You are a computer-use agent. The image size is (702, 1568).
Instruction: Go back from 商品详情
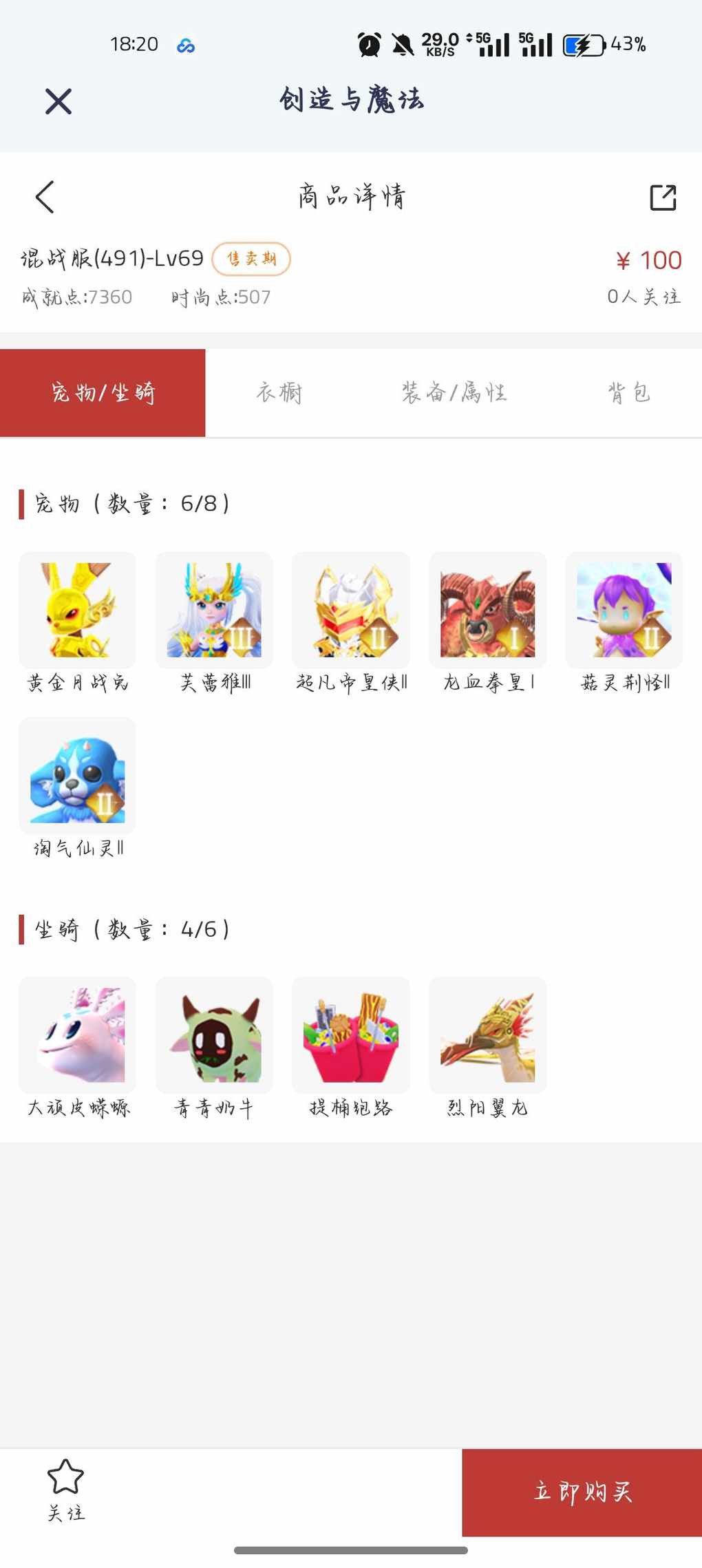pyautogui.click(x=45, y=198)
